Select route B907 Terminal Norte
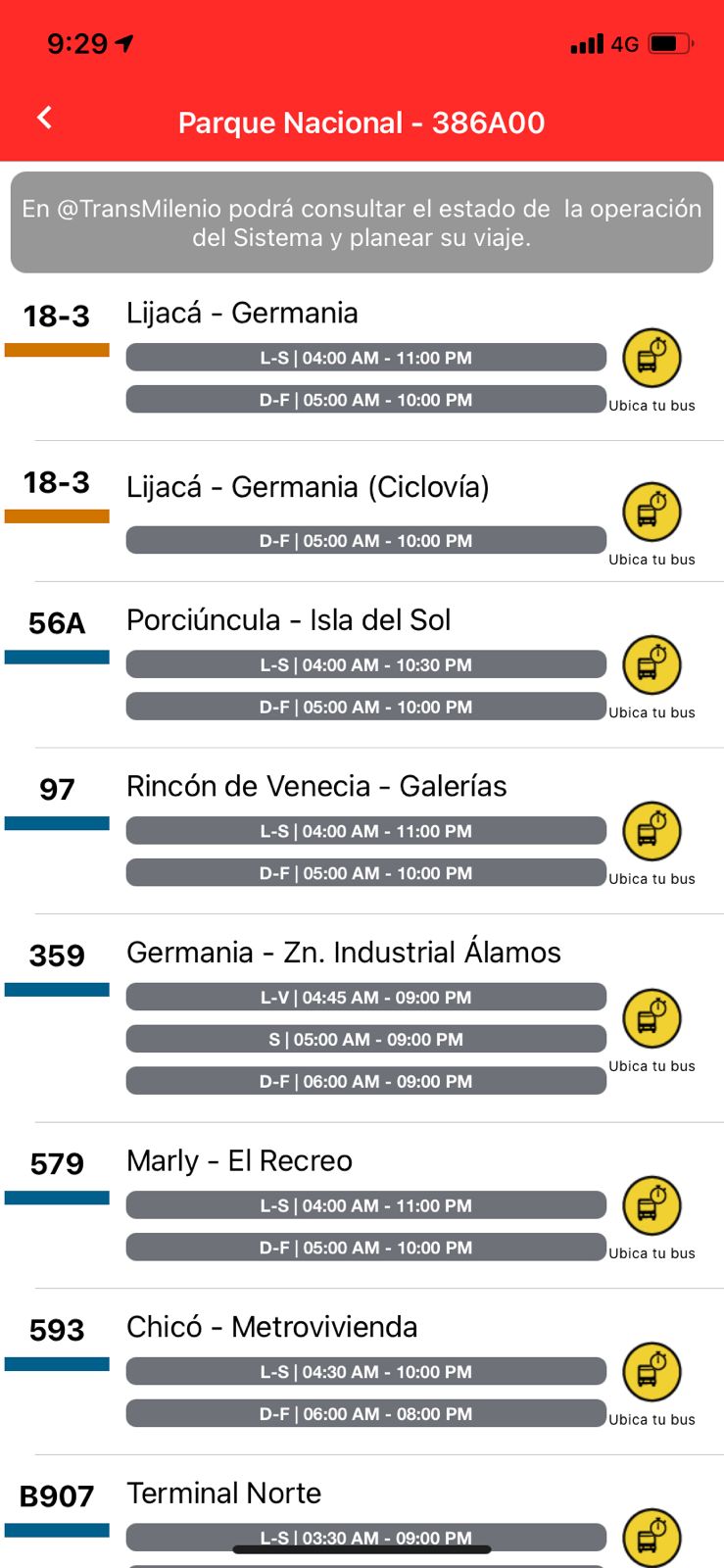This screenshot has height=1568, width=724. [223, 1493]
